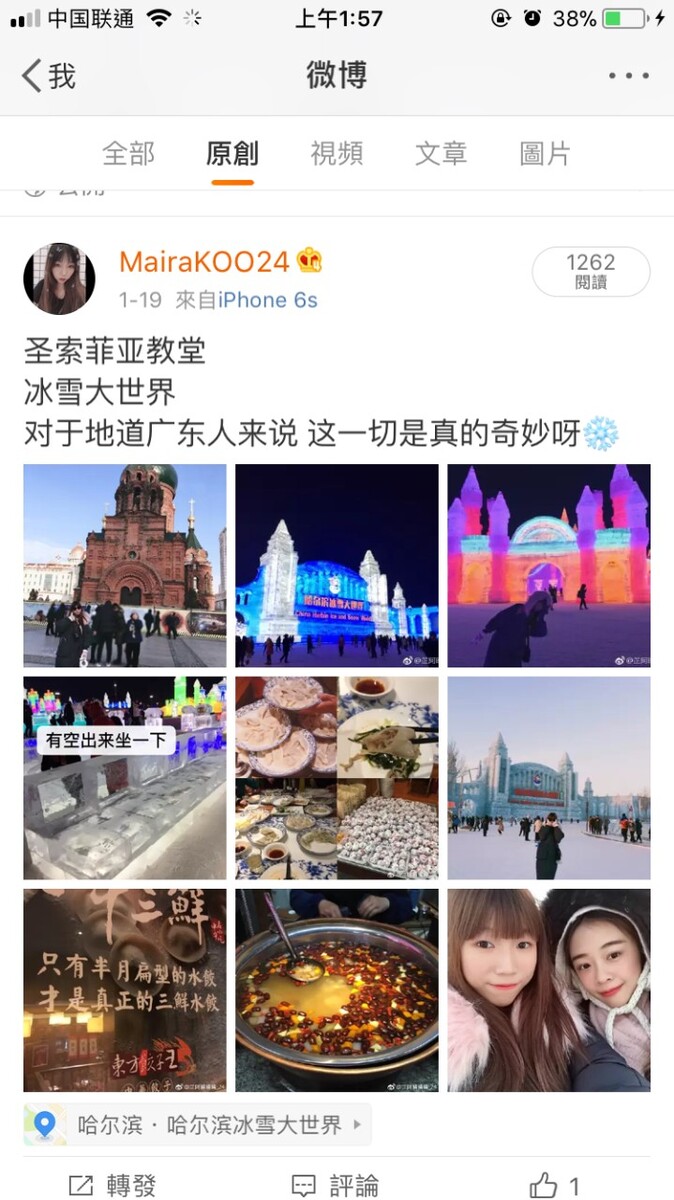Select the 原創 tab
Screen dimensions: 674x1200
pos(232,153)
